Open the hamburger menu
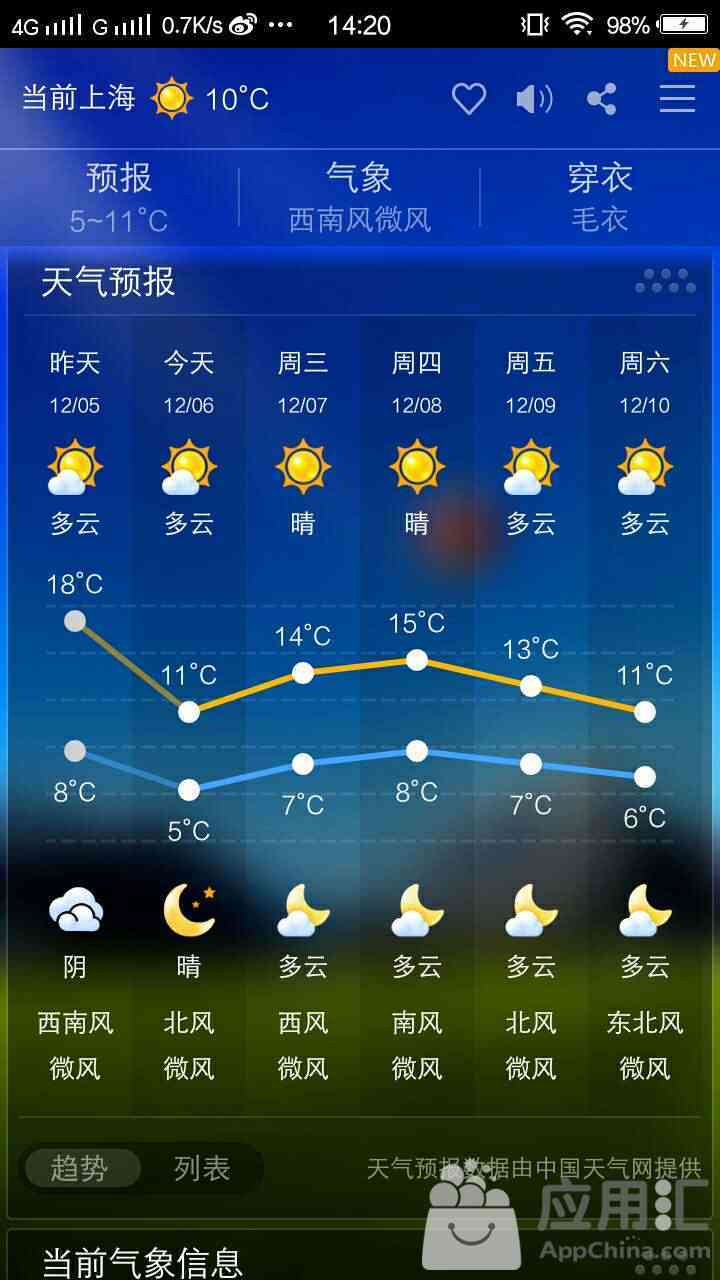This screenshot has width=720, height=1280. click(x=677, y=99)
